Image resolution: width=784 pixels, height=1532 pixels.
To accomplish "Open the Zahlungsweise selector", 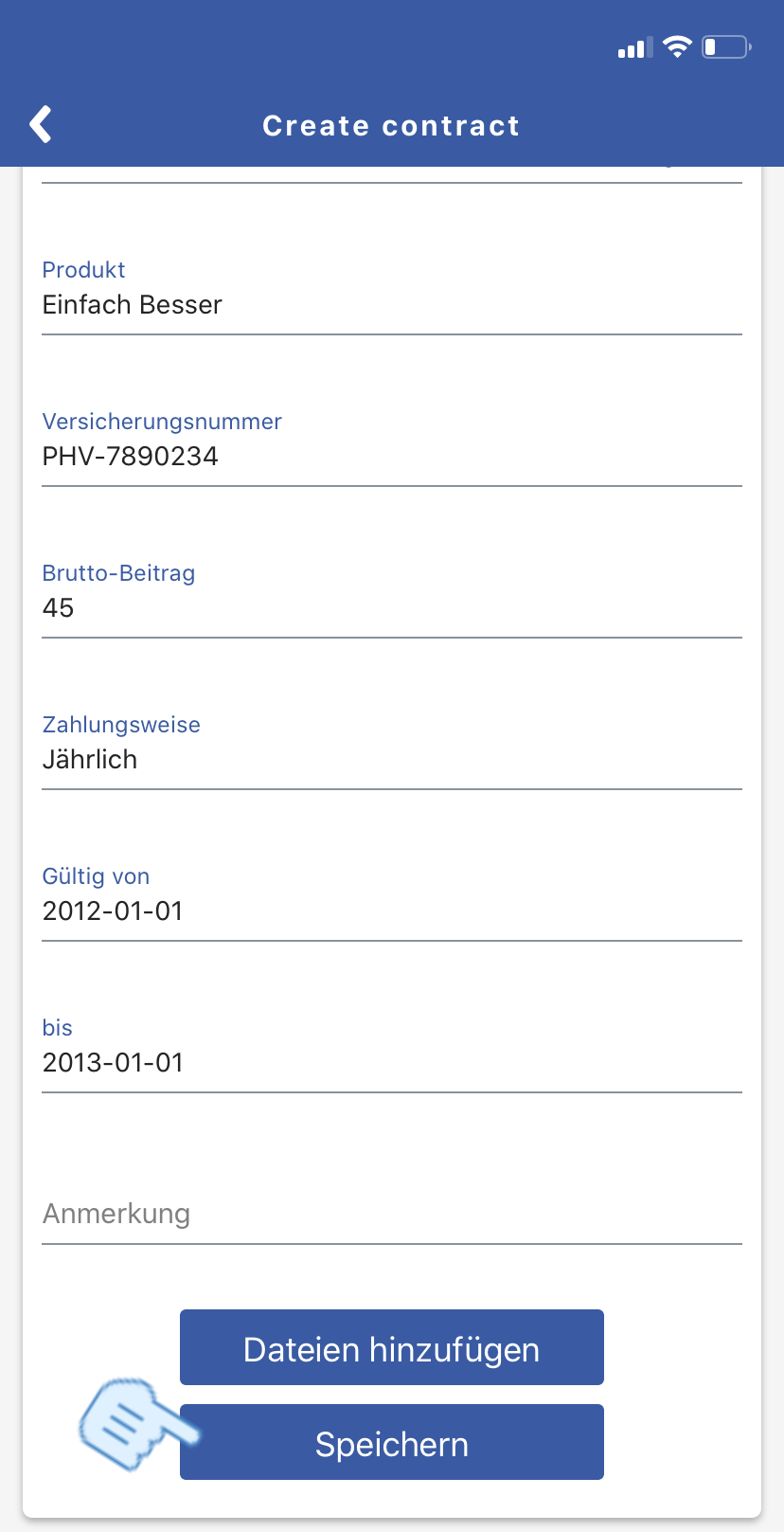I will point(391,760).
